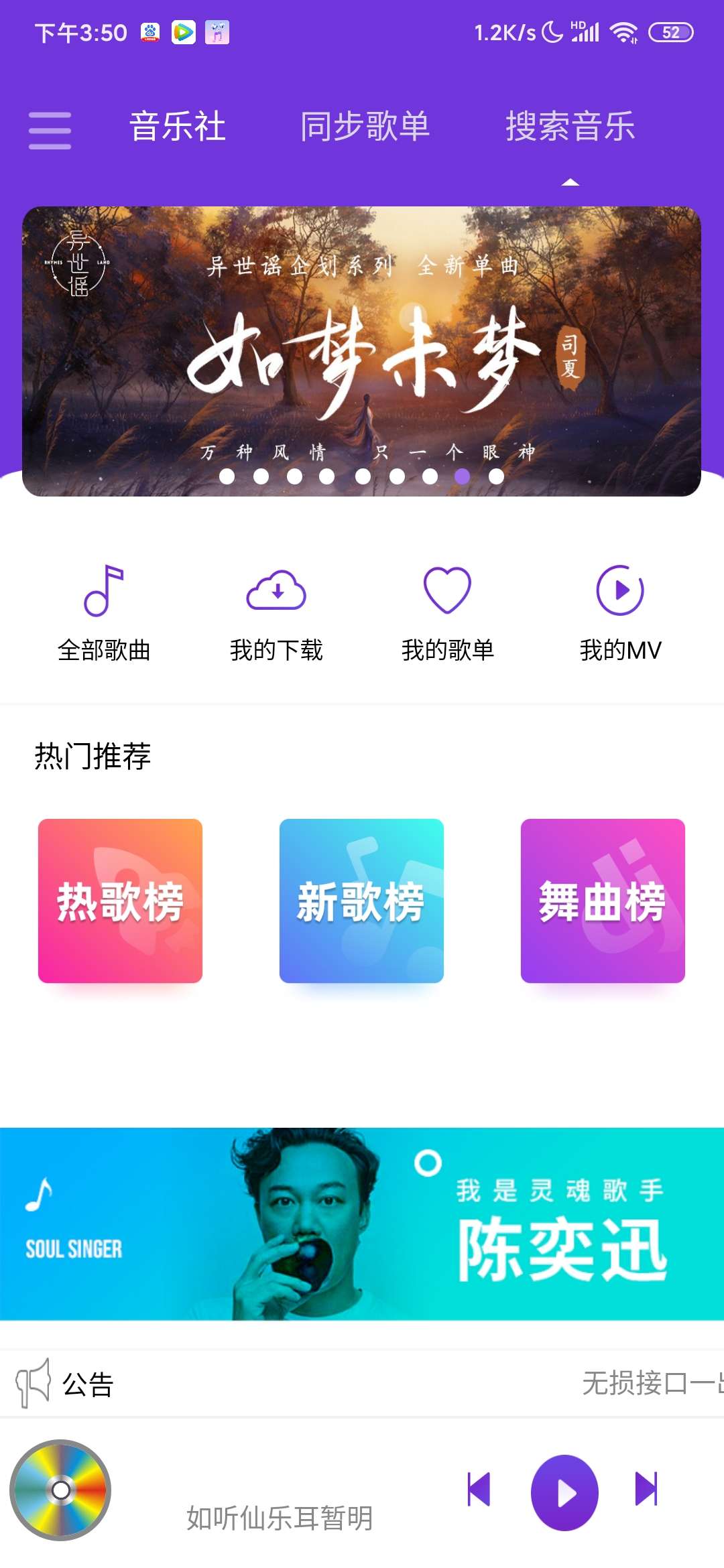
Task: Play the current song
Action: point(564,1493)
